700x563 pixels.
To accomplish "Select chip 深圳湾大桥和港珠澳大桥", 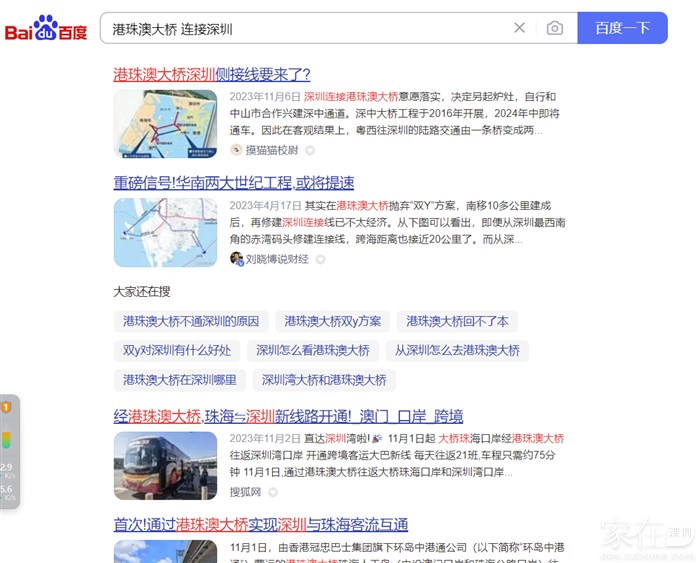I will click(324, 379).
